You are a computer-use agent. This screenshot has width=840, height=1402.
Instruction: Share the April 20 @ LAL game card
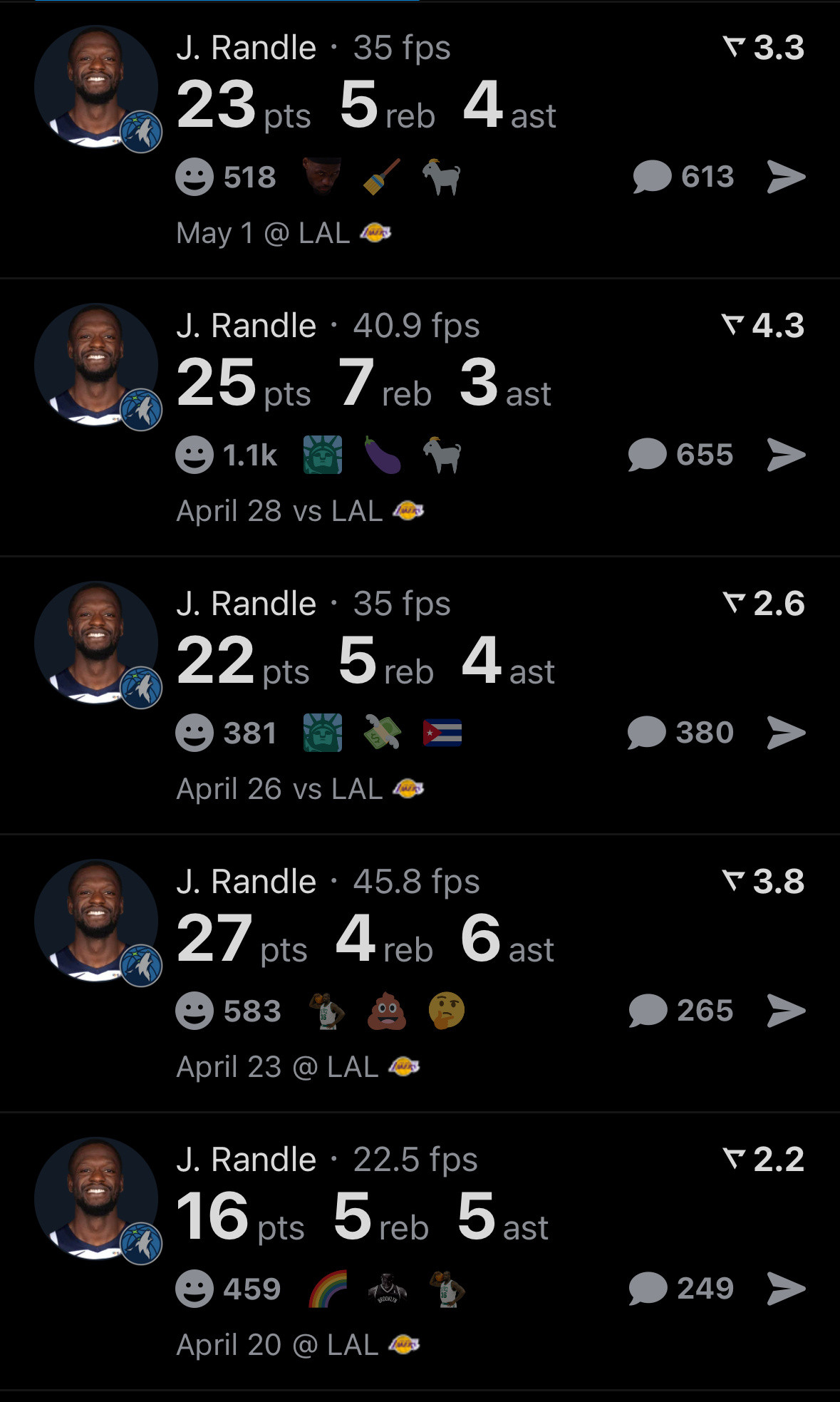[x=786, y=1289]
